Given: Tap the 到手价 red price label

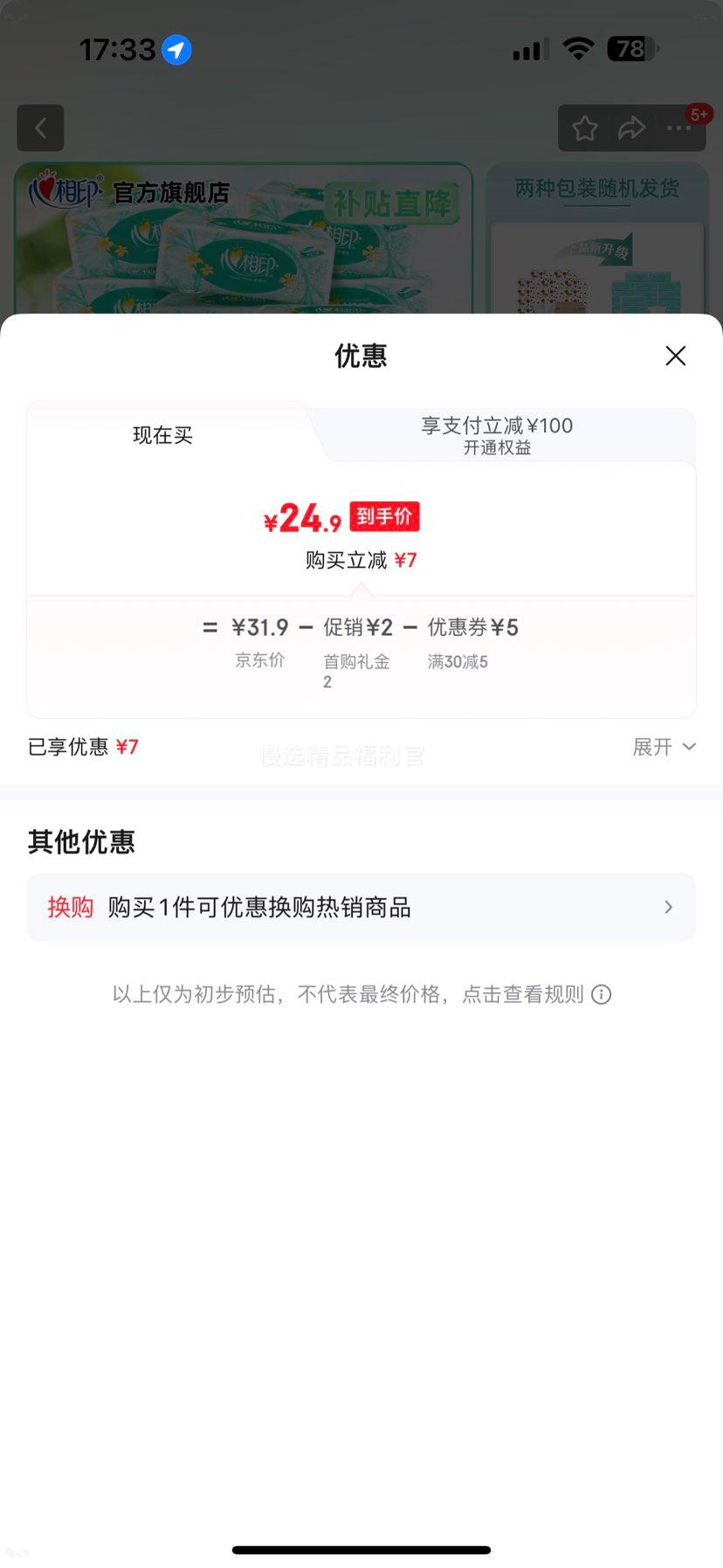Looking at the screenshot, I should 383,516.
